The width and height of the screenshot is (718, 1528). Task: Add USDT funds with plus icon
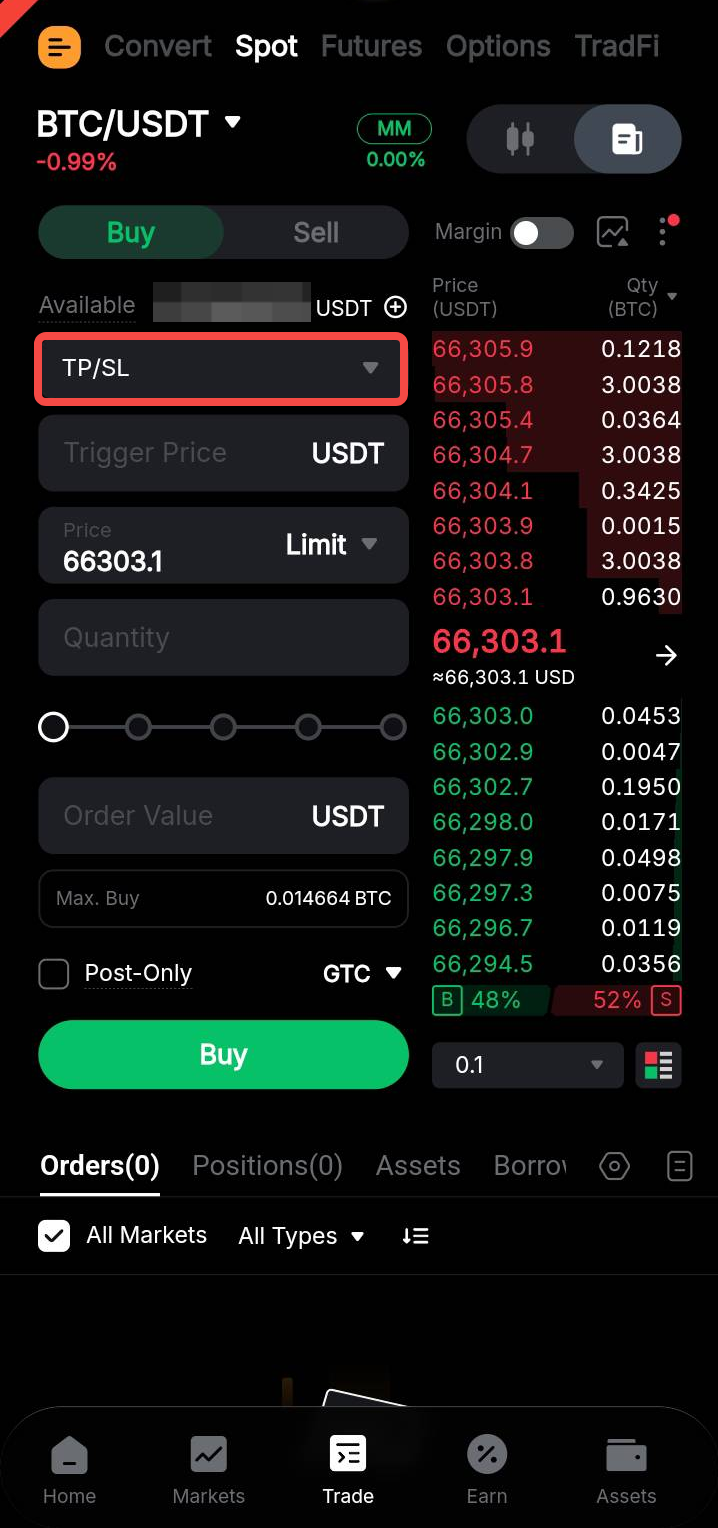point(396,307)
